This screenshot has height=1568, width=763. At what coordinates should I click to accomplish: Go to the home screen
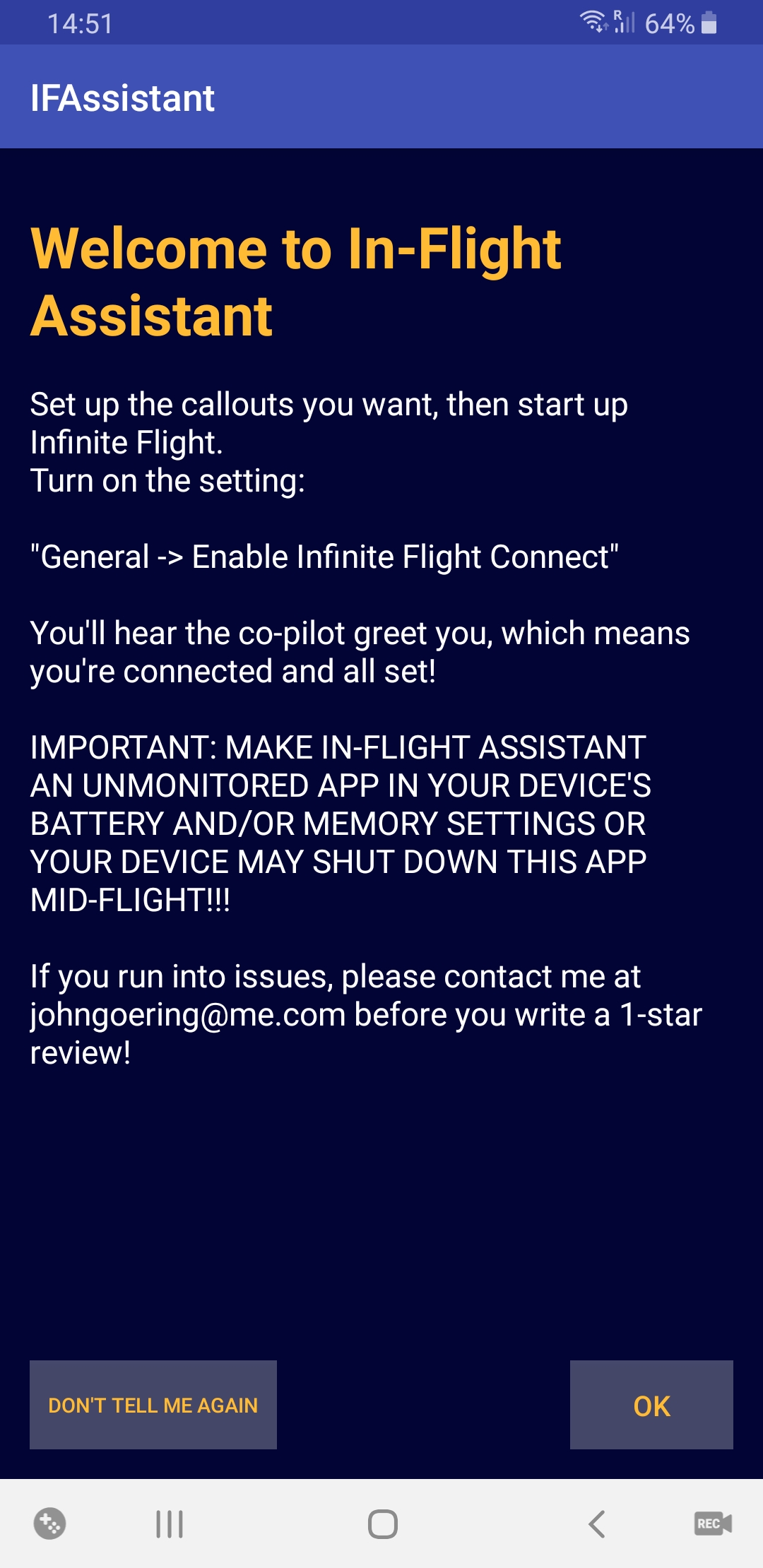(x=382, y=1524)
